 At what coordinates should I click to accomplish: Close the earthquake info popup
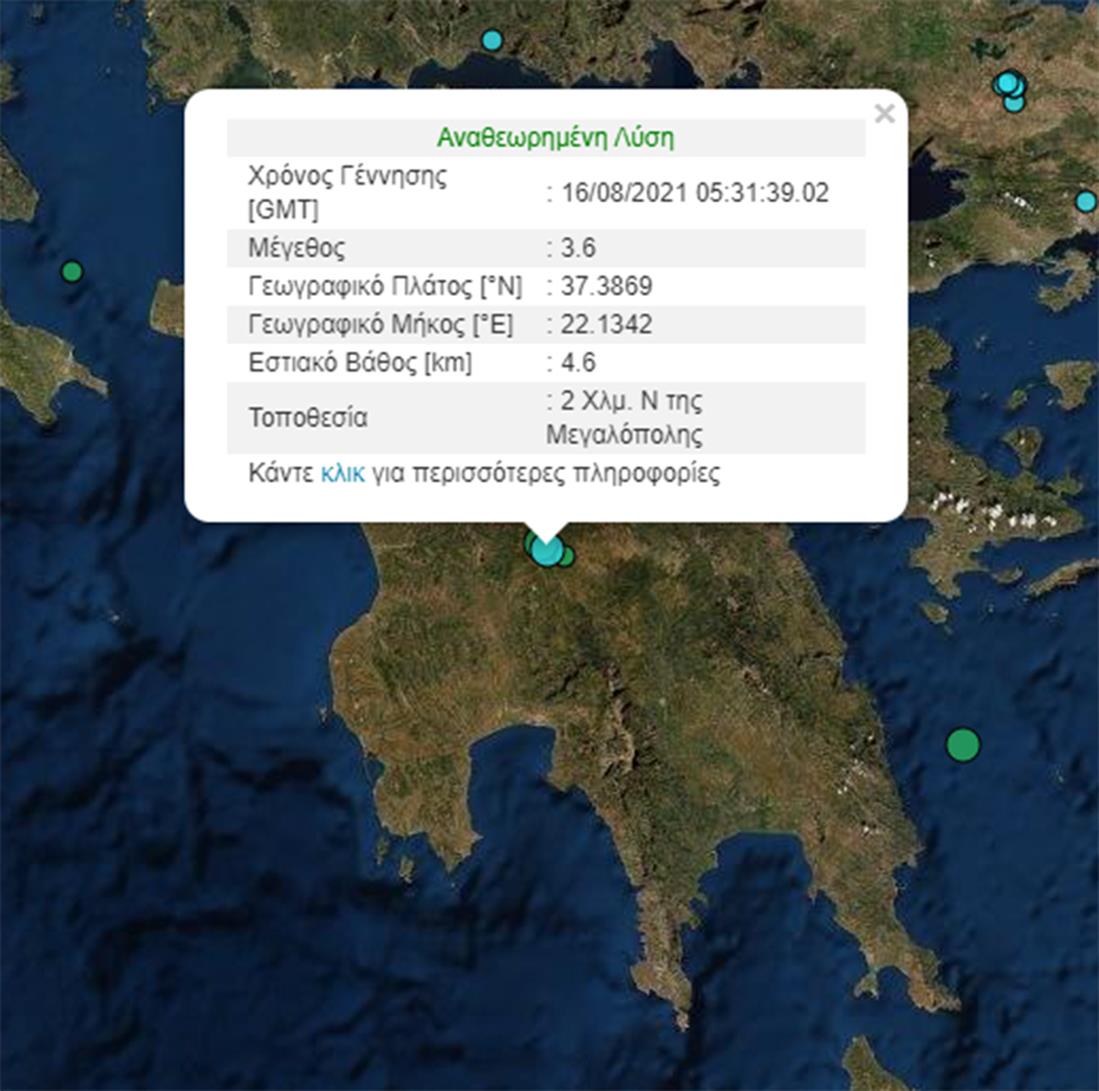tap(884, 114)
